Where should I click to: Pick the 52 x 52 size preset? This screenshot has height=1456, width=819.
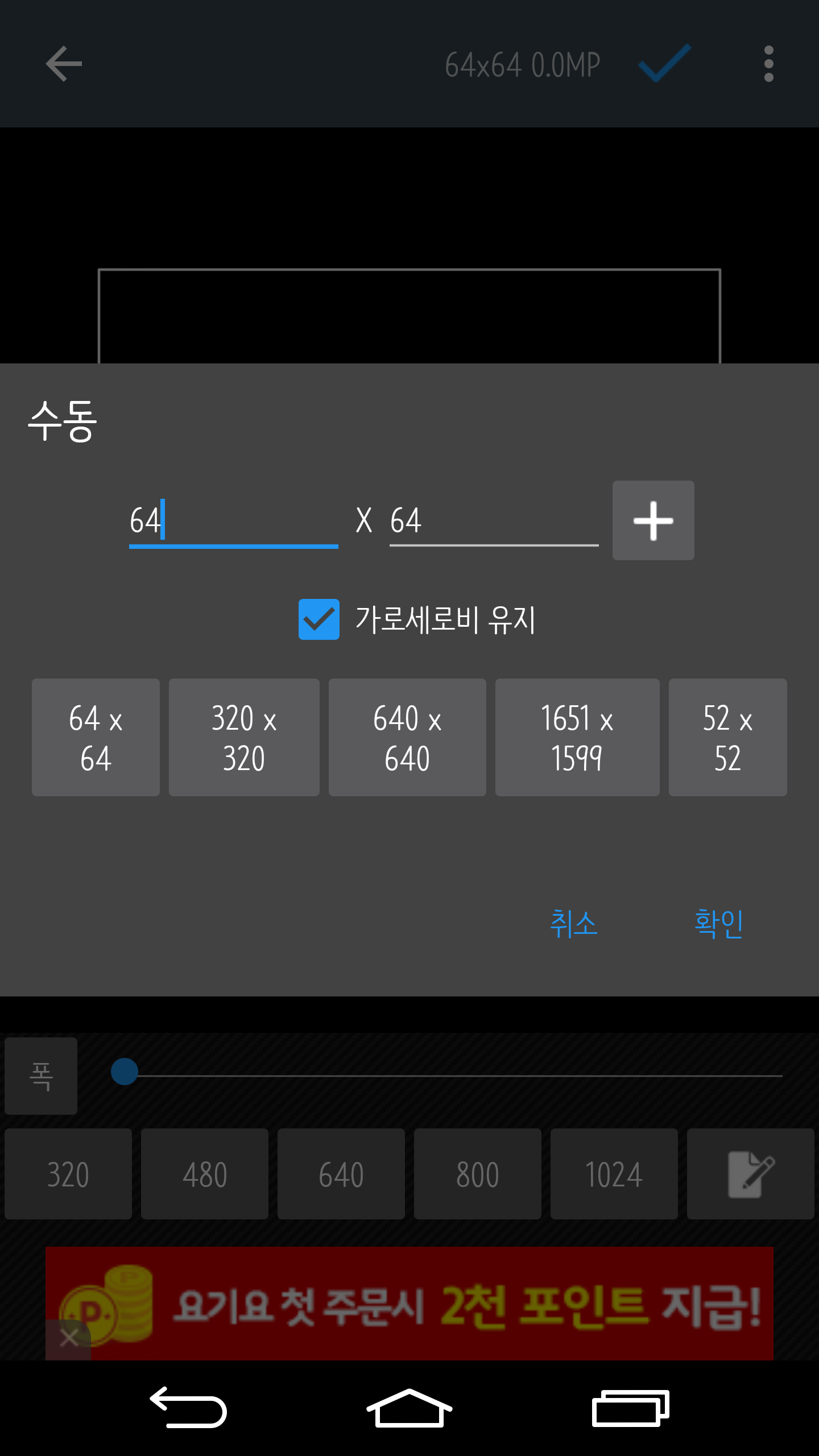coord(727,737)
